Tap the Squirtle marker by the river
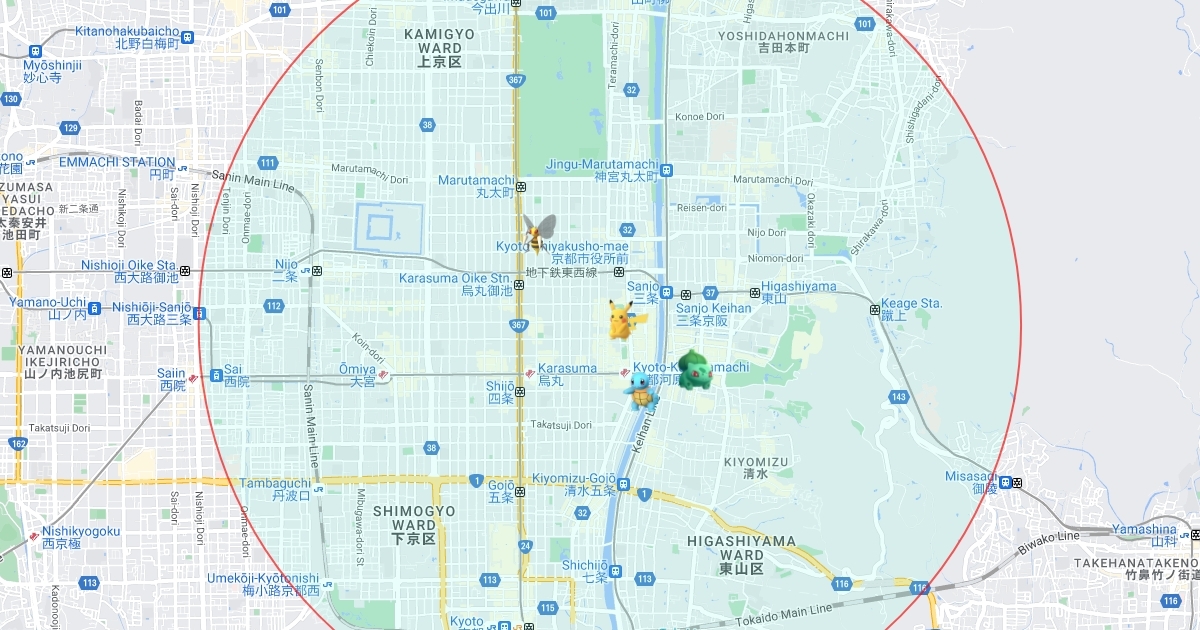1200x630 pixels. 640,390
